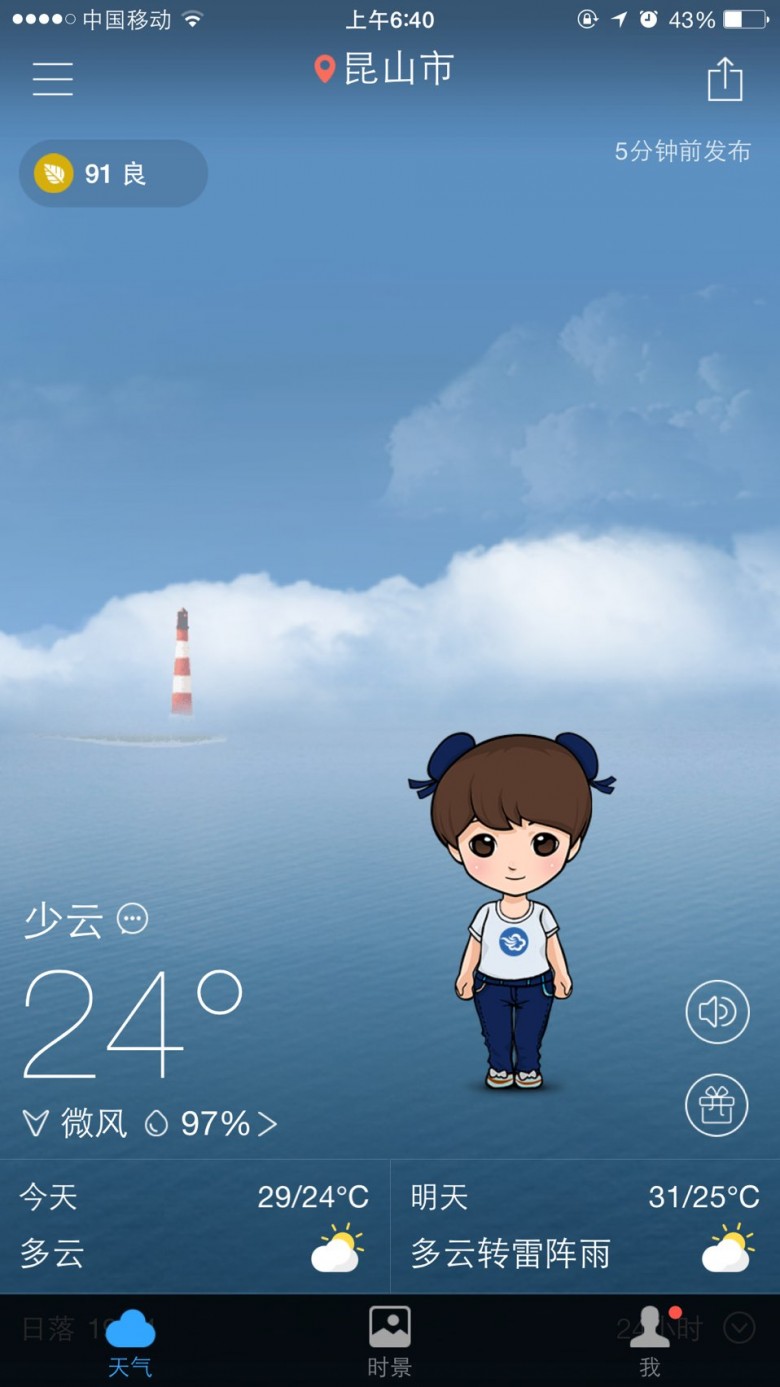This screenshot has height=1387, width=780.
Task: Open the gift box icon
Action: pos(717,1105)
